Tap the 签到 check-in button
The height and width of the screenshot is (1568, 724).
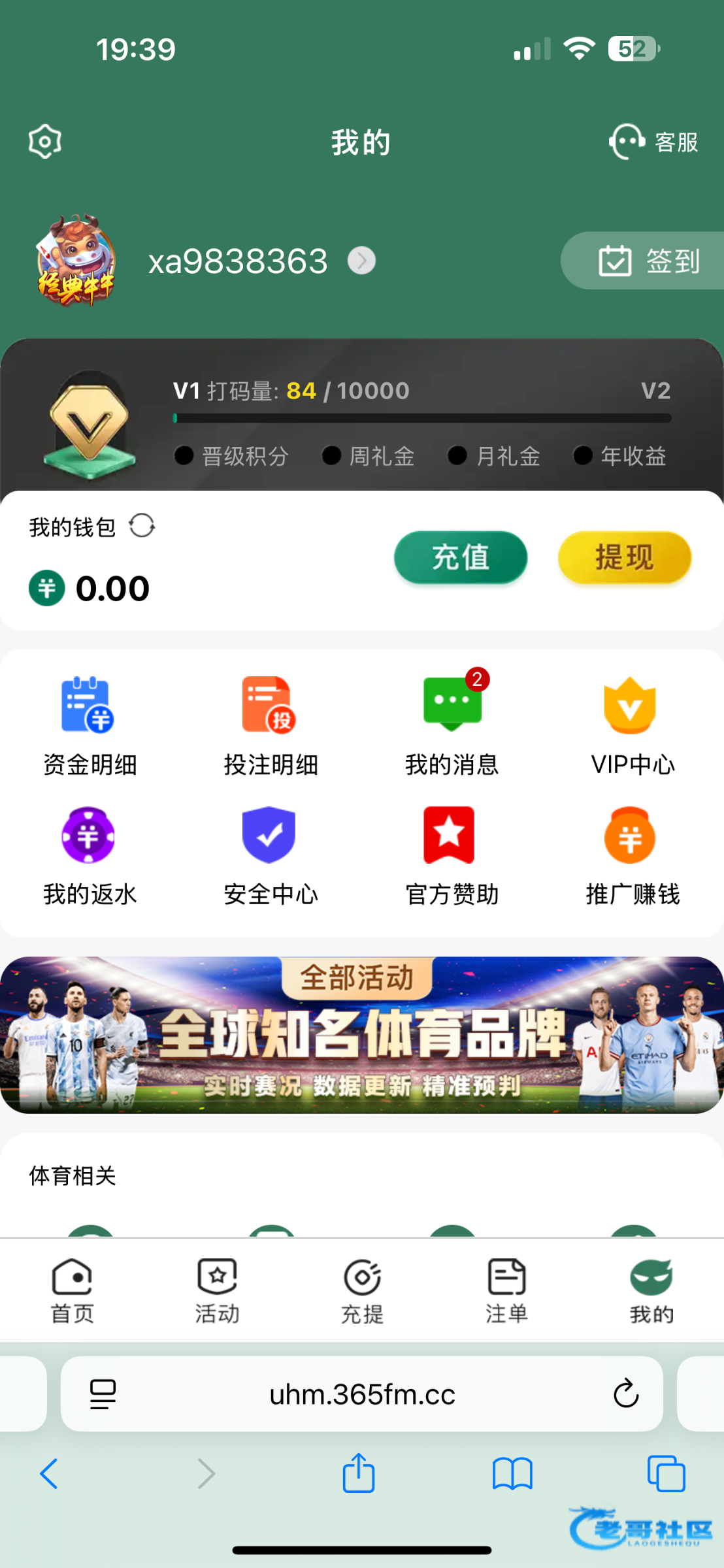pyautogui.click(x=648, y=261)
